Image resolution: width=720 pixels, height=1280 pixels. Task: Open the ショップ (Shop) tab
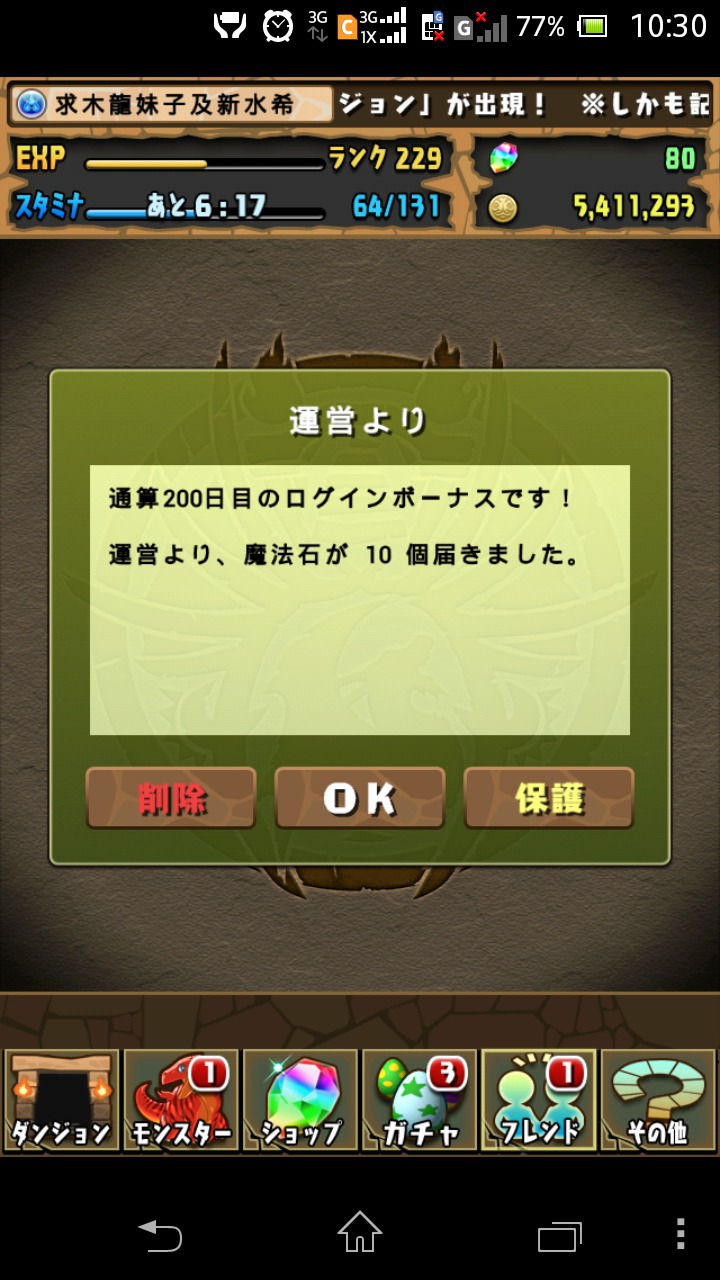301,1100
